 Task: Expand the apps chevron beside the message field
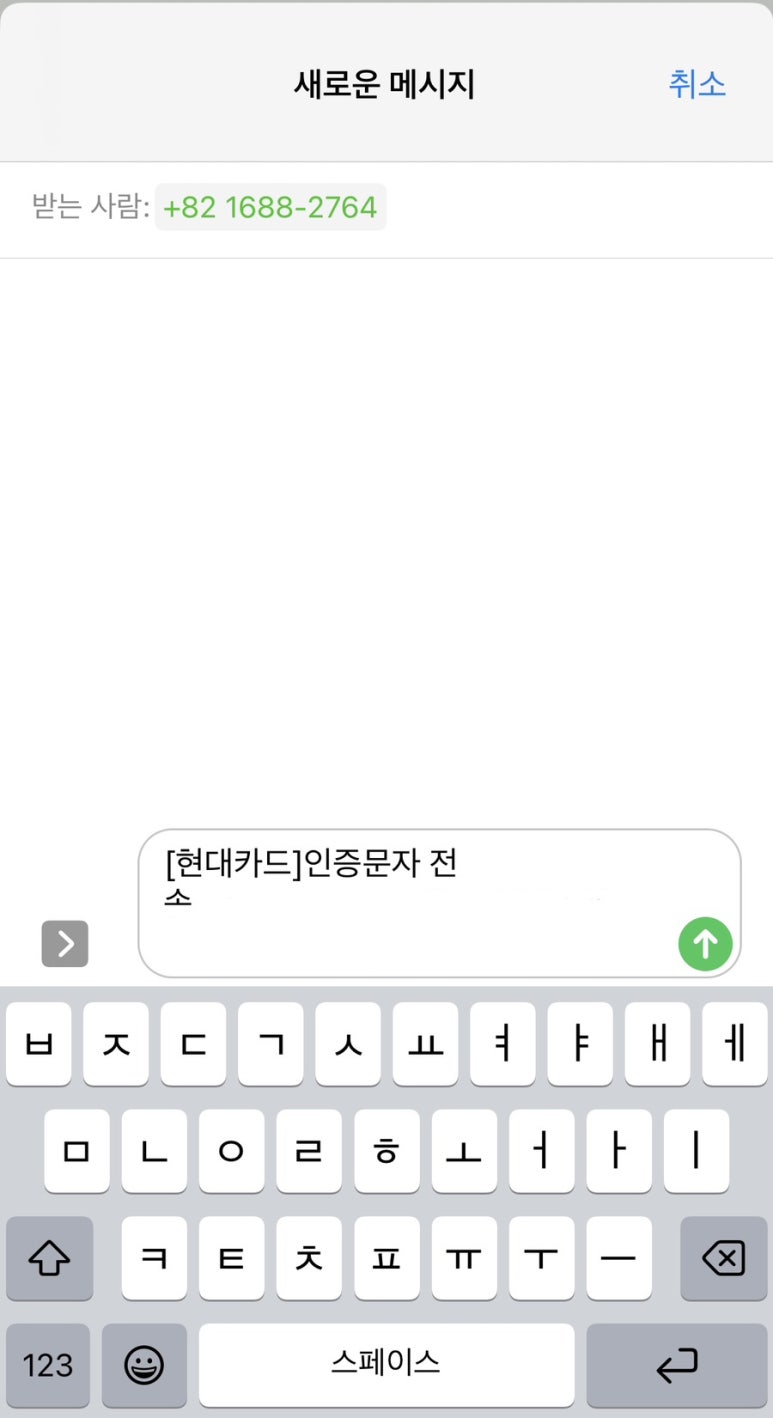[x=65, y=943]
